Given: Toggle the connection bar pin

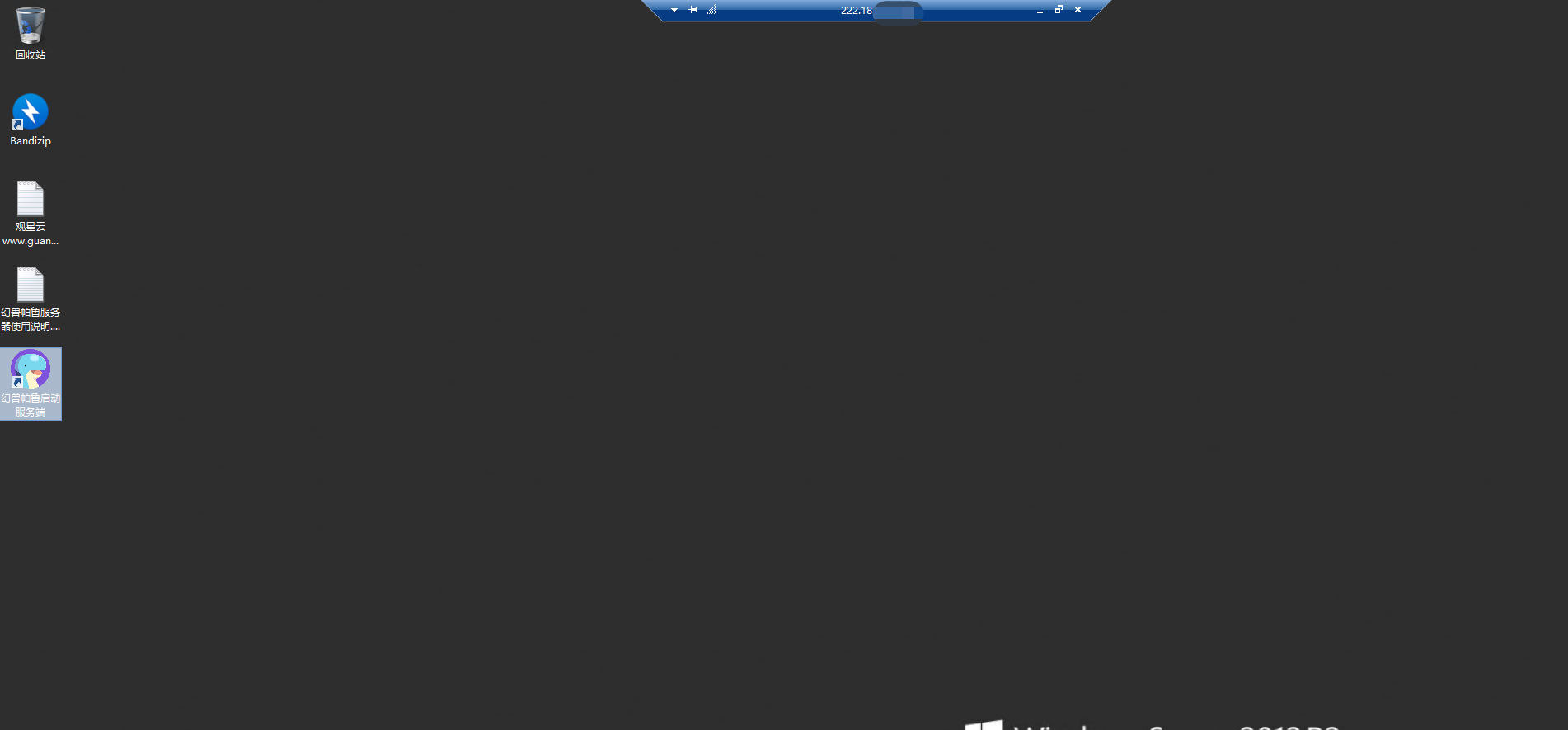Looking at the screenshot, I should [692, 10].
